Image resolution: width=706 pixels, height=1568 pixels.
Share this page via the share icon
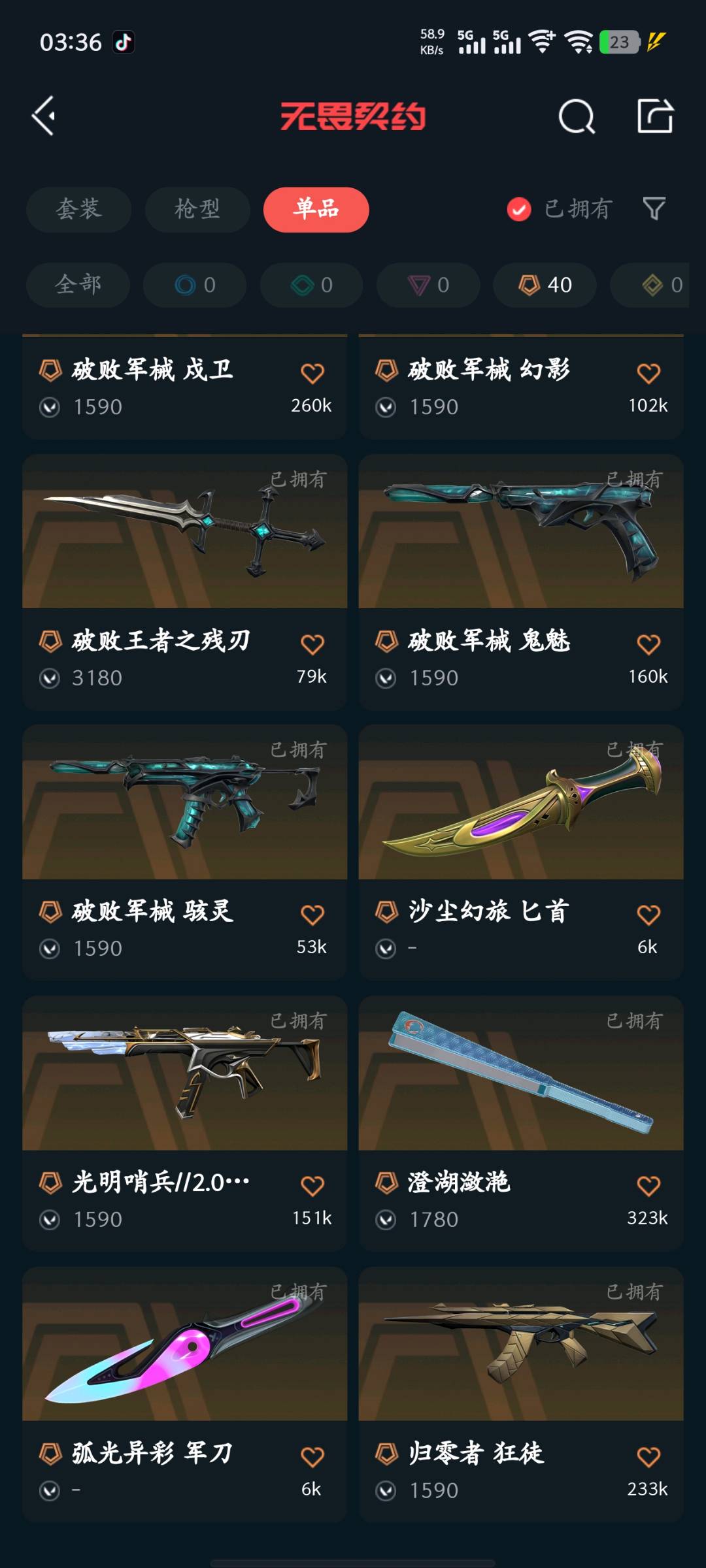(655, 117)
